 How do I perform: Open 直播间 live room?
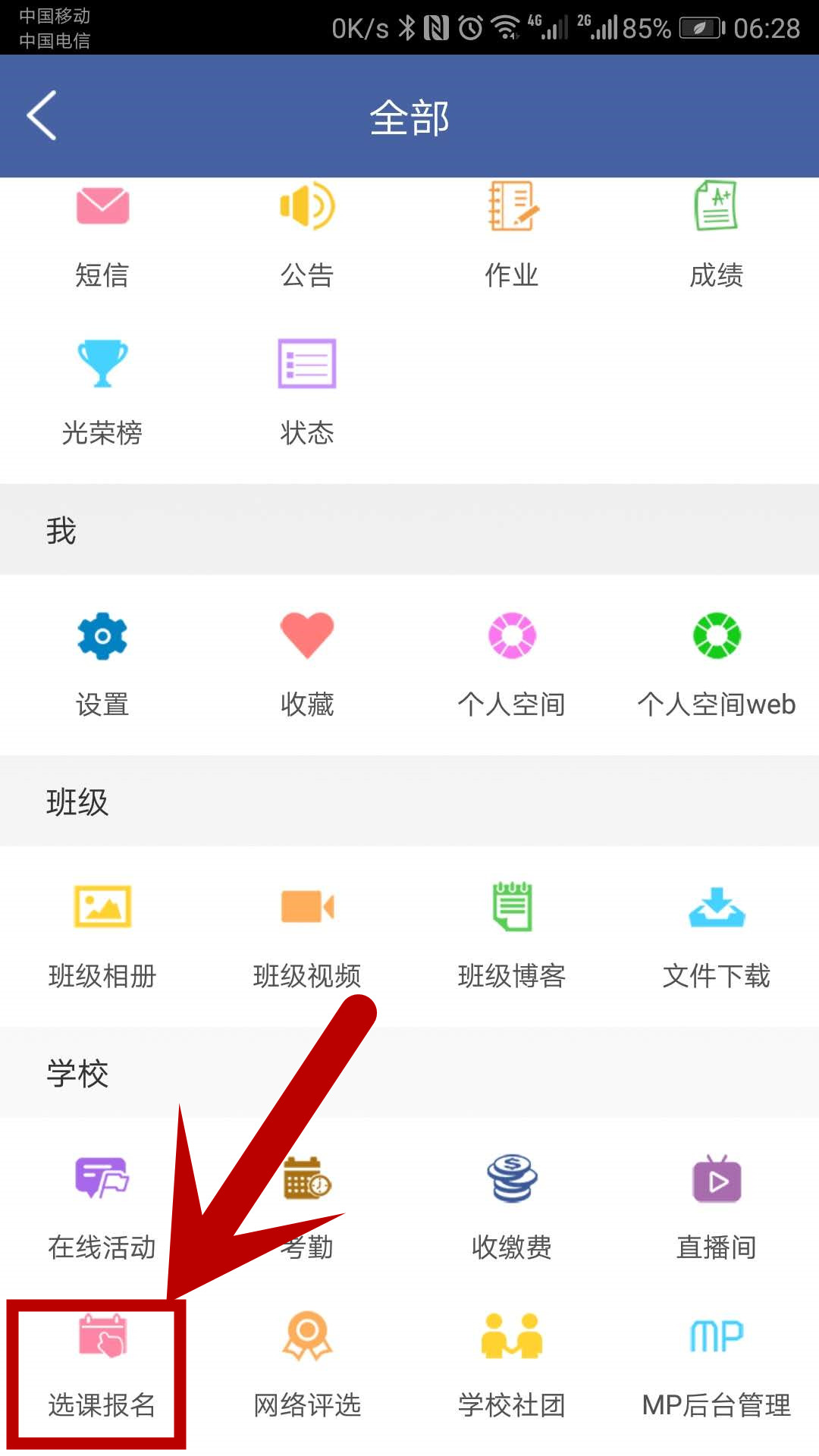pos(717,1207)
